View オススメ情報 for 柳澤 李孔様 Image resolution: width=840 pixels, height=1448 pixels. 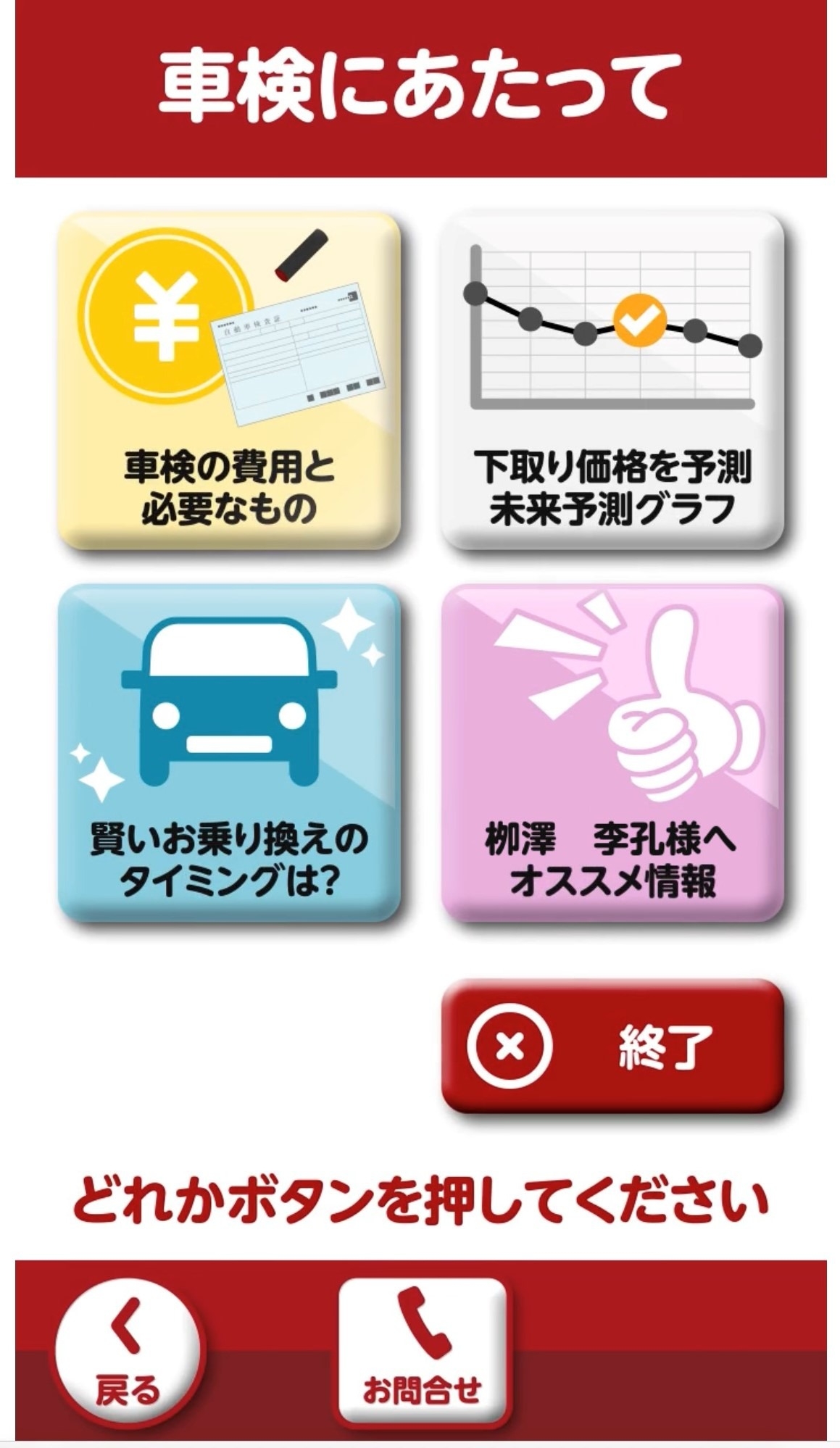pyautogui.click(x=613, y=753)
